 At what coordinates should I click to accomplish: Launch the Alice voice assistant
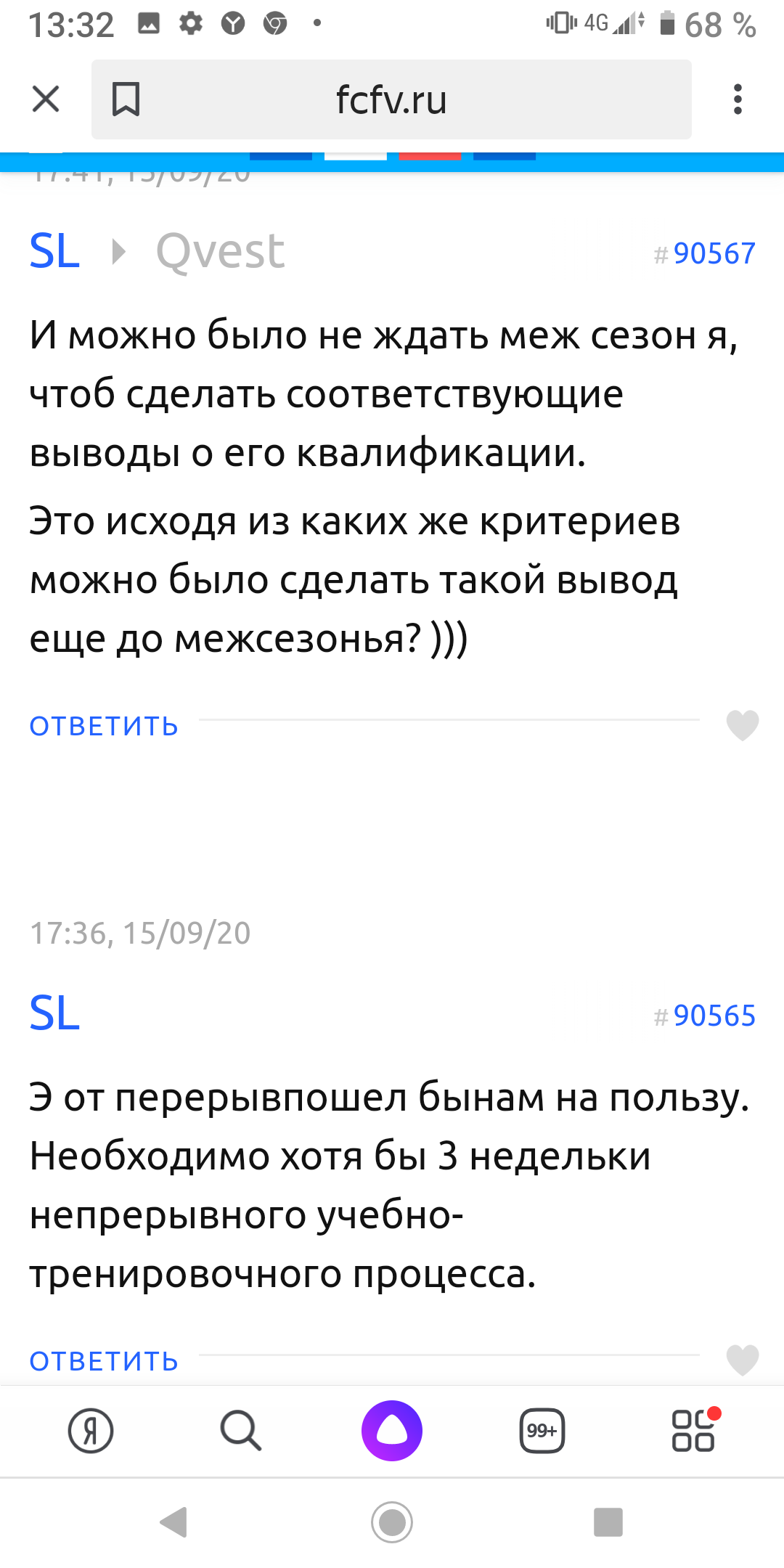tap(392, 1431)
